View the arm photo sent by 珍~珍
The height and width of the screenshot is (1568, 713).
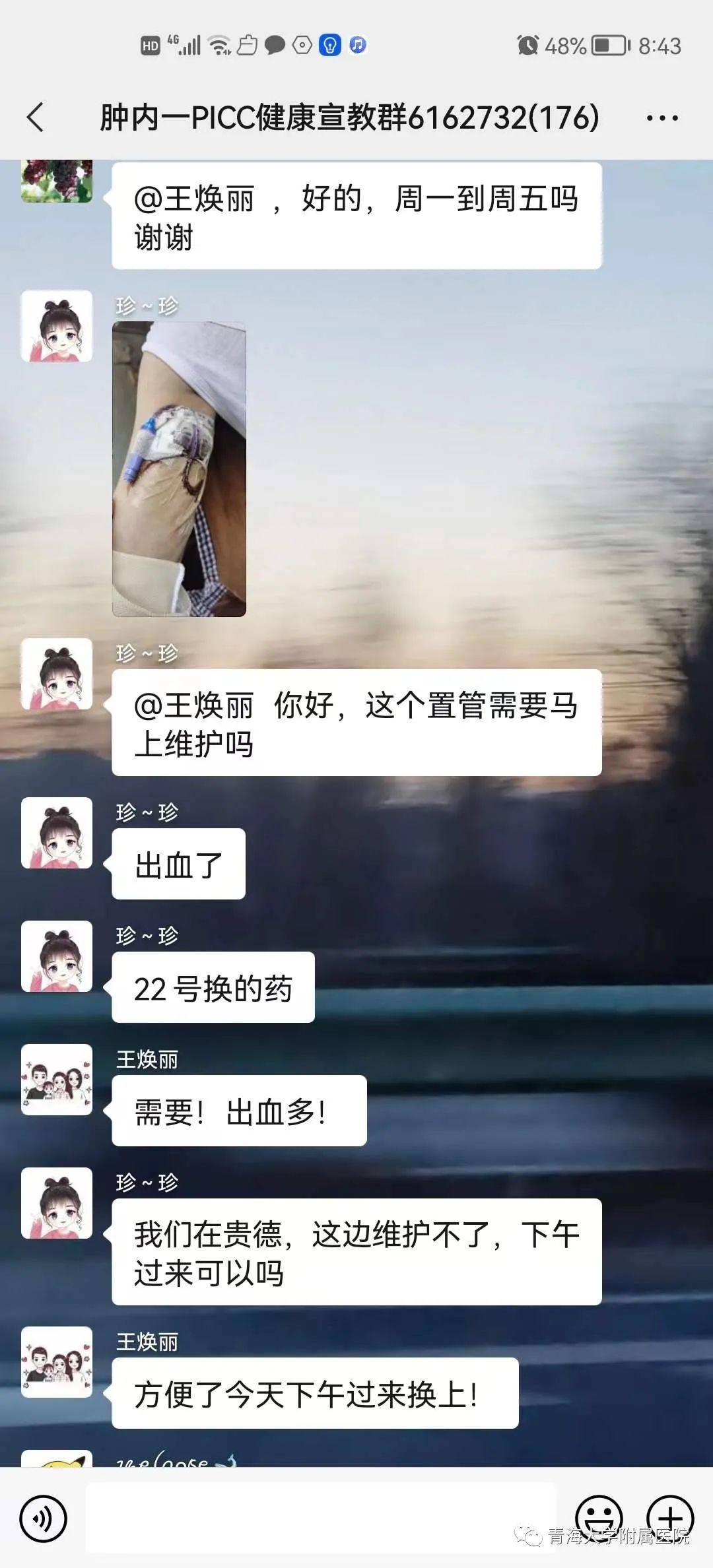pos(179,469)
